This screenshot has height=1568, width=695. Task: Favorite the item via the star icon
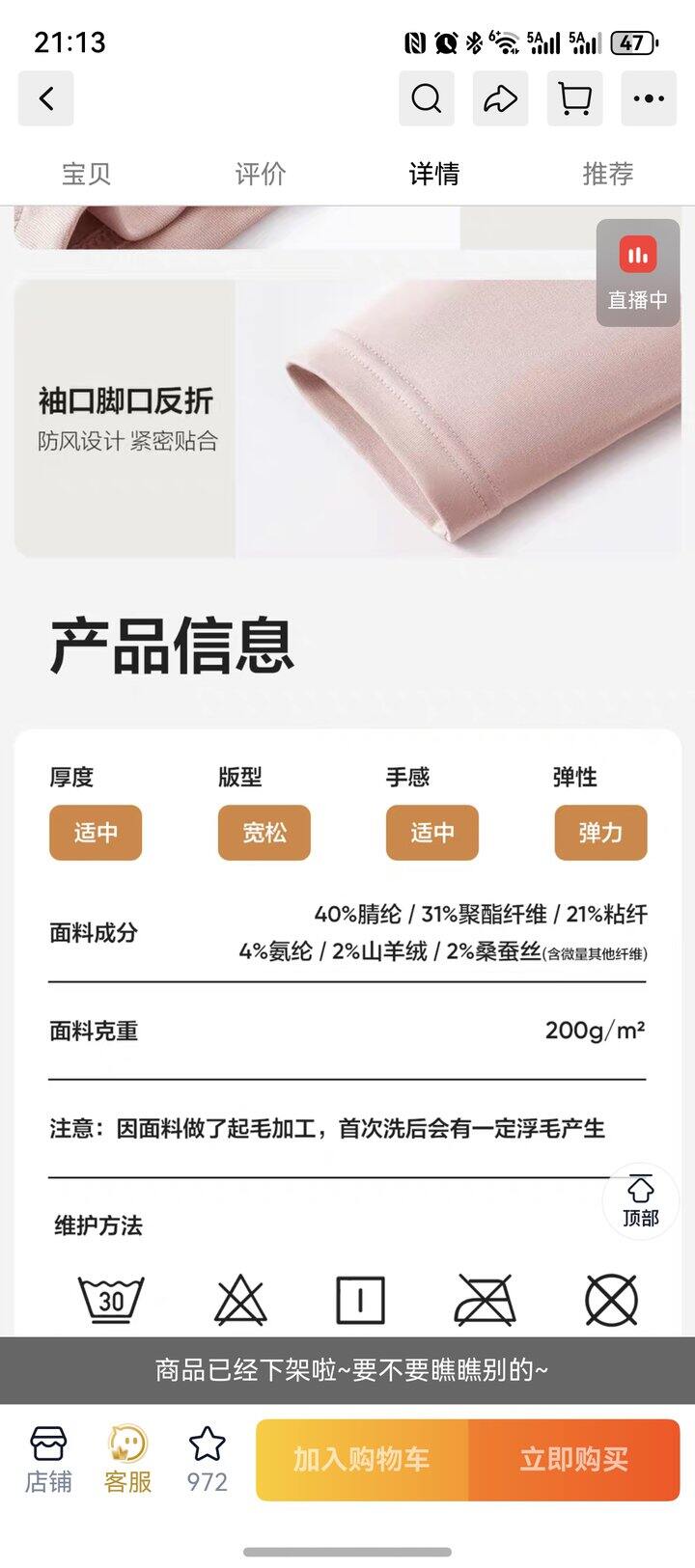point(207,1459)
